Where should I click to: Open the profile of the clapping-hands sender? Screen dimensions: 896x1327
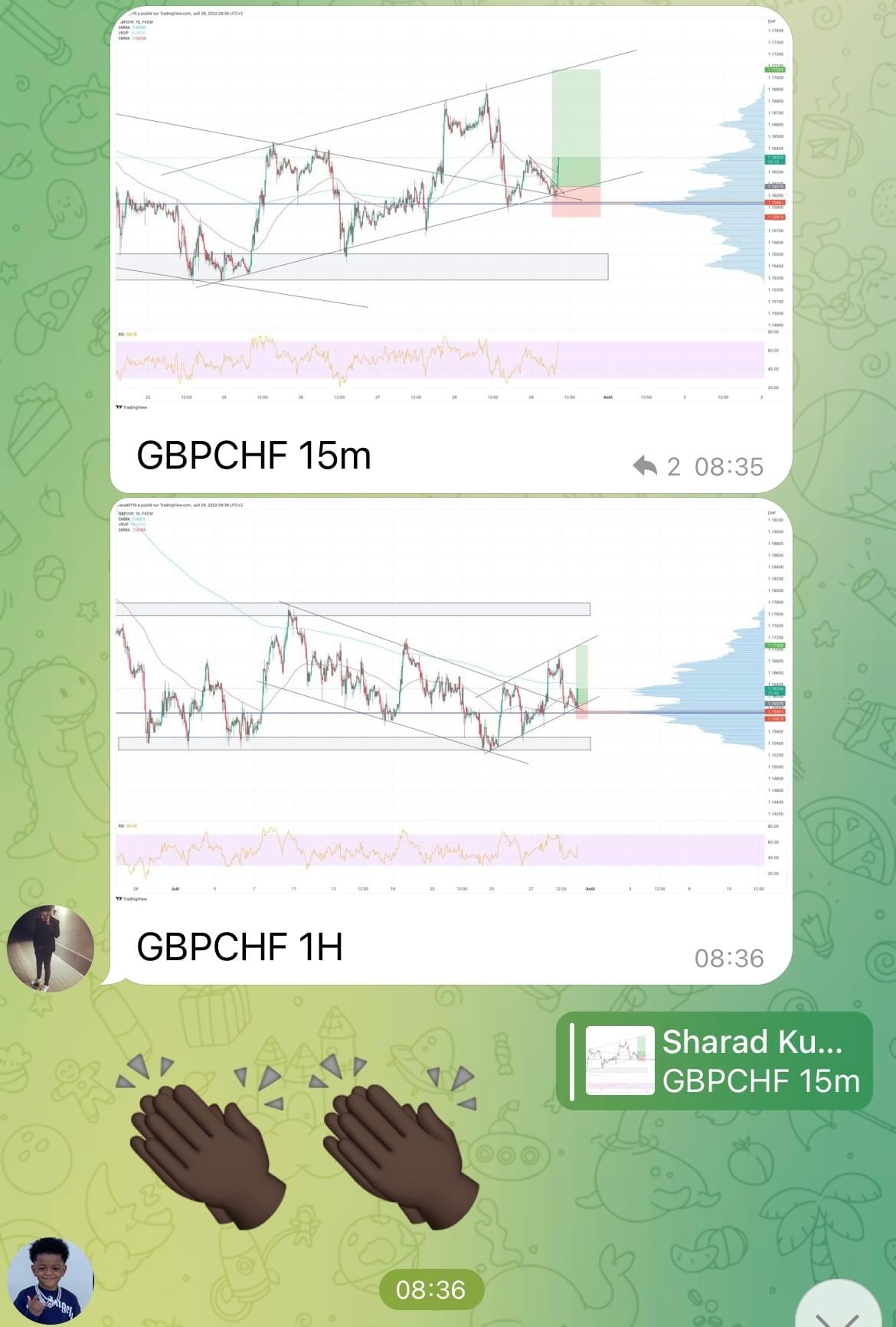point(51,1280)
